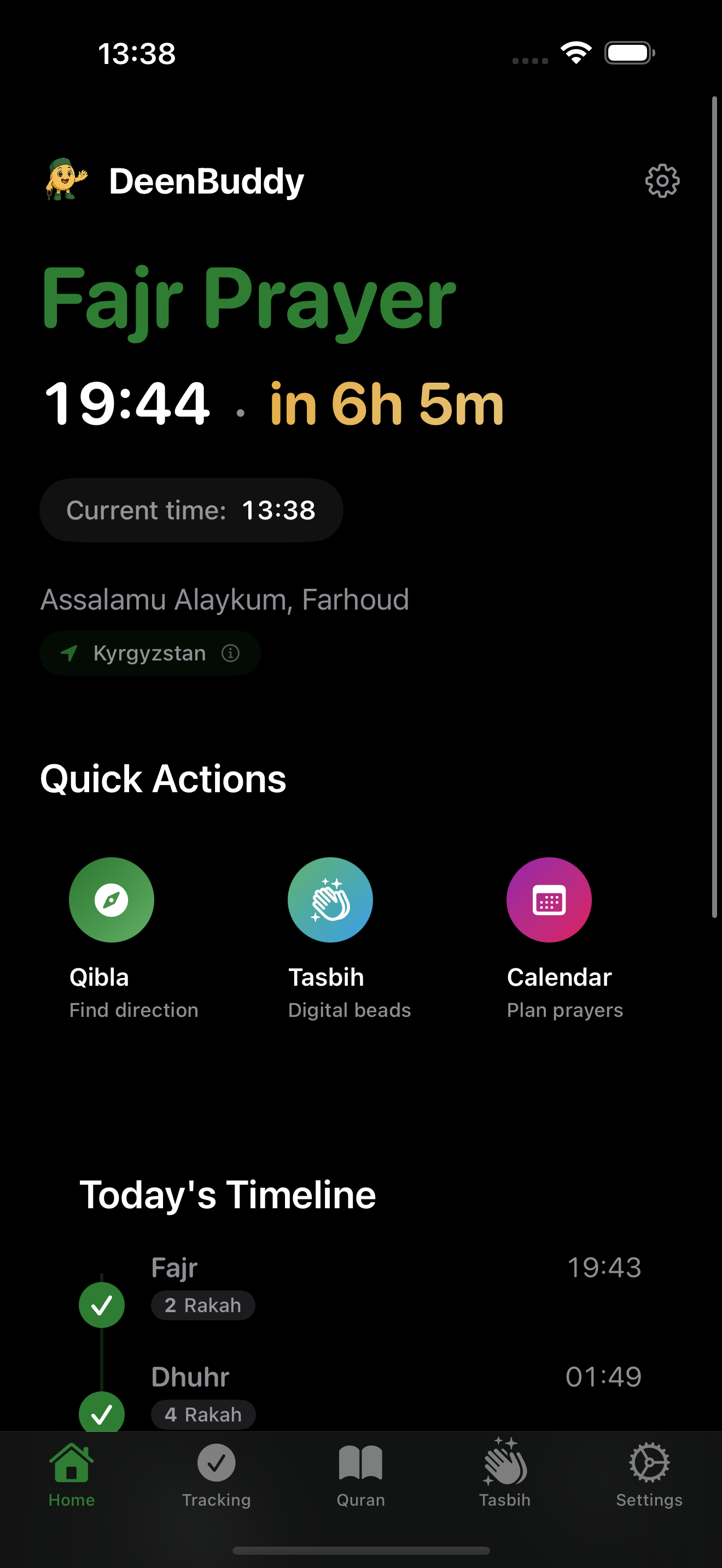This screenshot has width=722, height=1568.
Task: Toggle the Fajr prayer completion checkmark
Action: click(102, 1304)
